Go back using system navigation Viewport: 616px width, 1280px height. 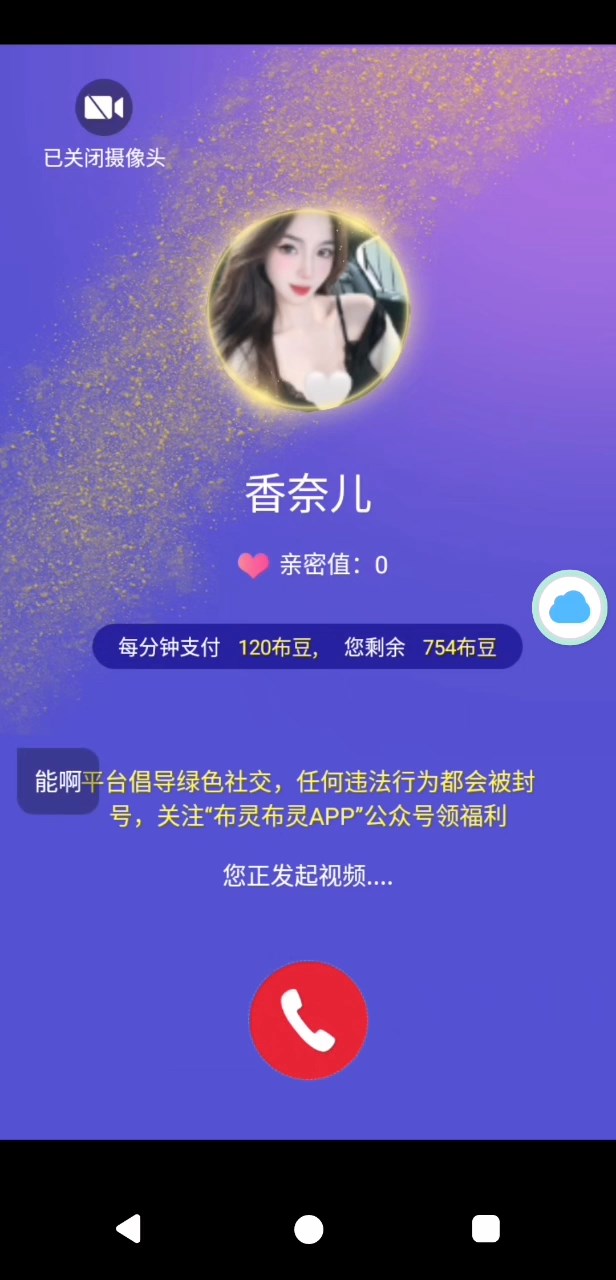point(128,1228)
